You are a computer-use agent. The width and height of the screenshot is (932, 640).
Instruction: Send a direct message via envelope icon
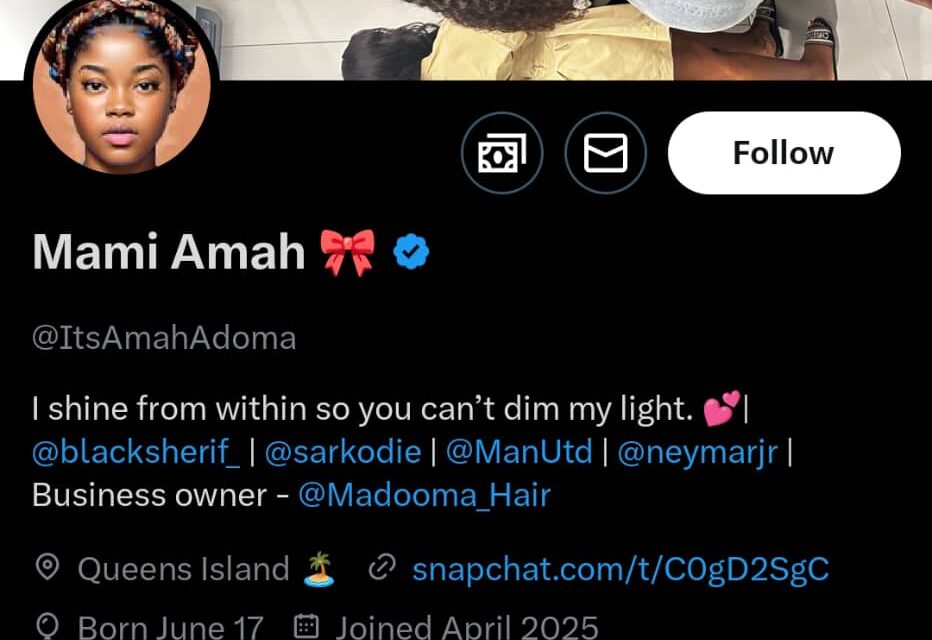(605, 153)
